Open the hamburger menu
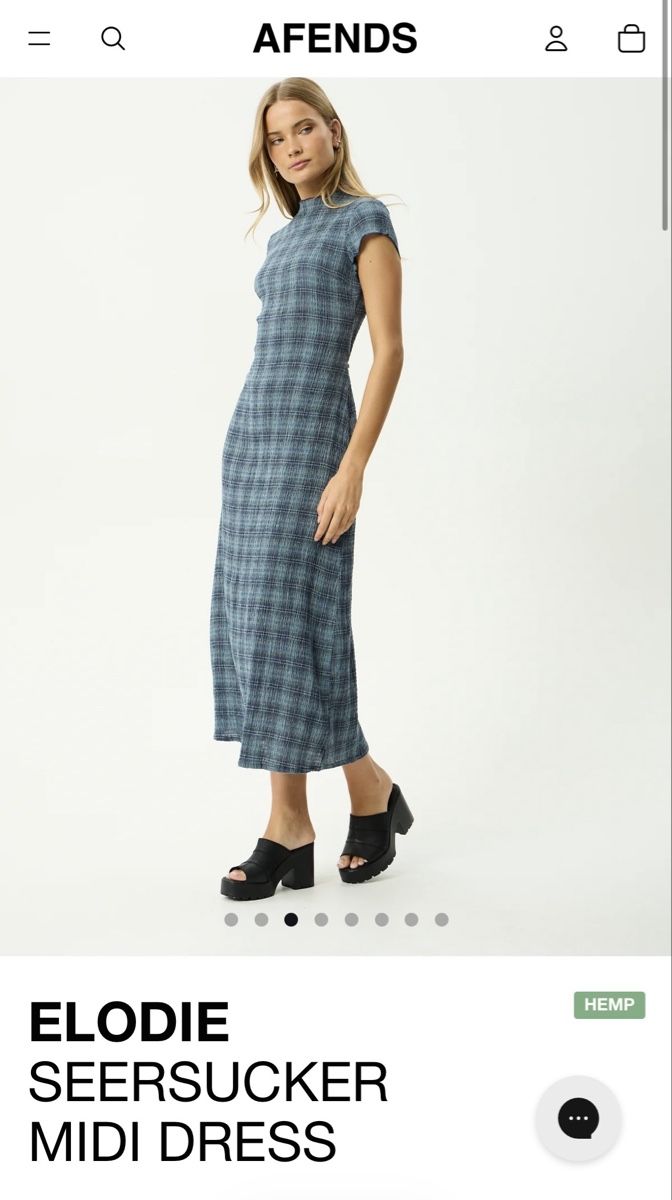Viewport: 672px width, 1200px height. click(x=39, y=39)
